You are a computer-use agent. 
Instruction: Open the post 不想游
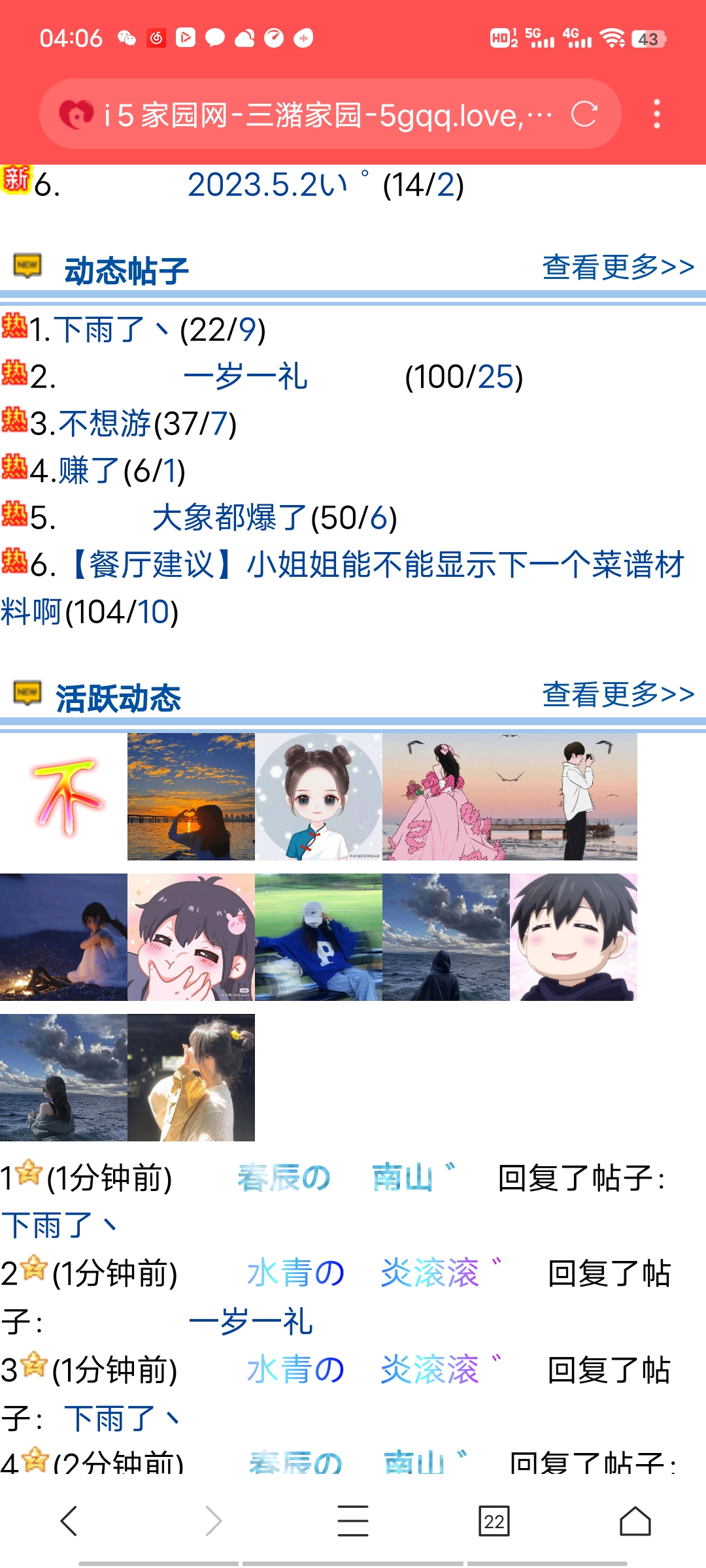(x=105, y=423)
